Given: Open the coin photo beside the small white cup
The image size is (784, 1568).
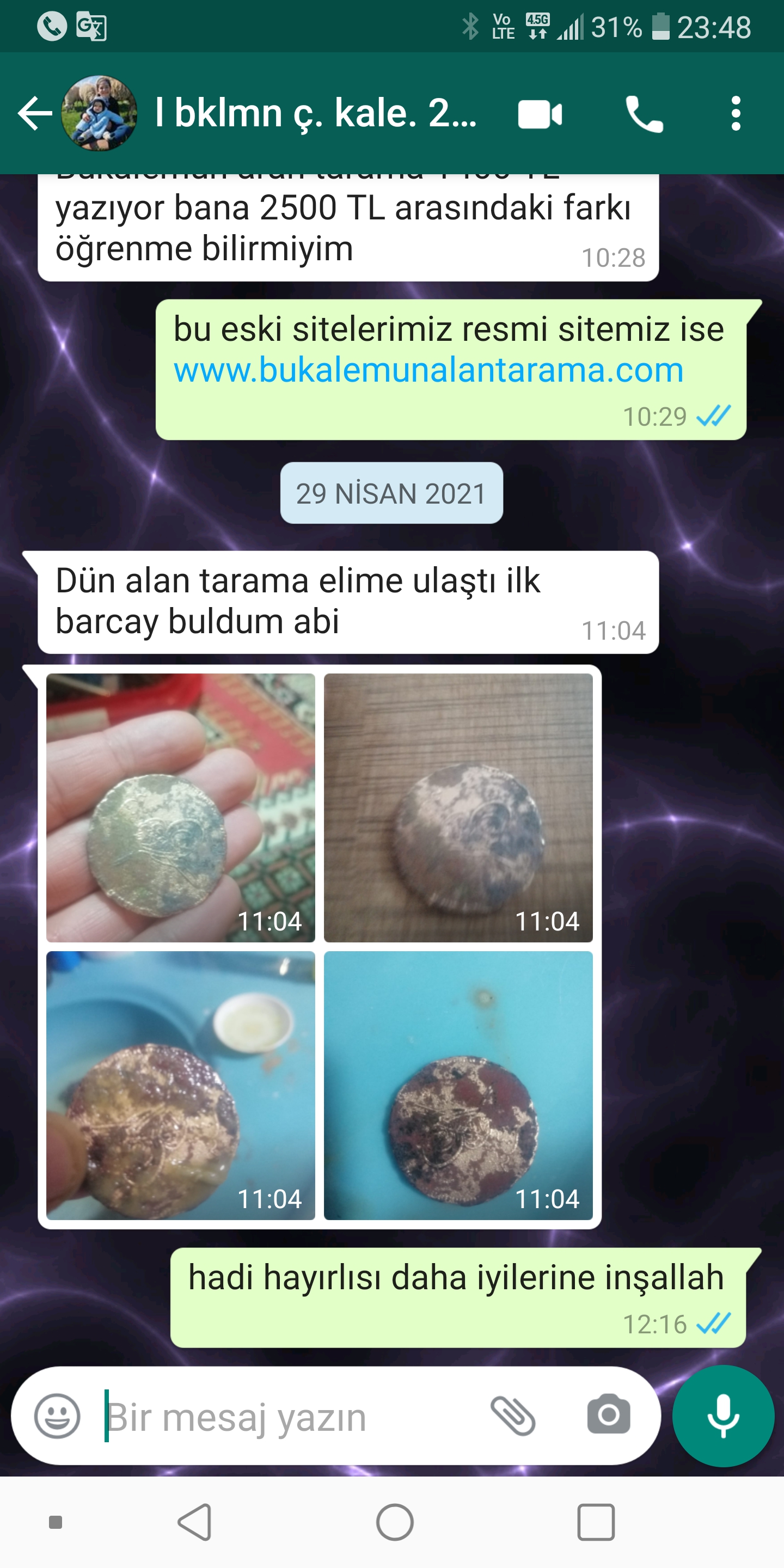Looking at the screenshot, I should [181, 1085].
